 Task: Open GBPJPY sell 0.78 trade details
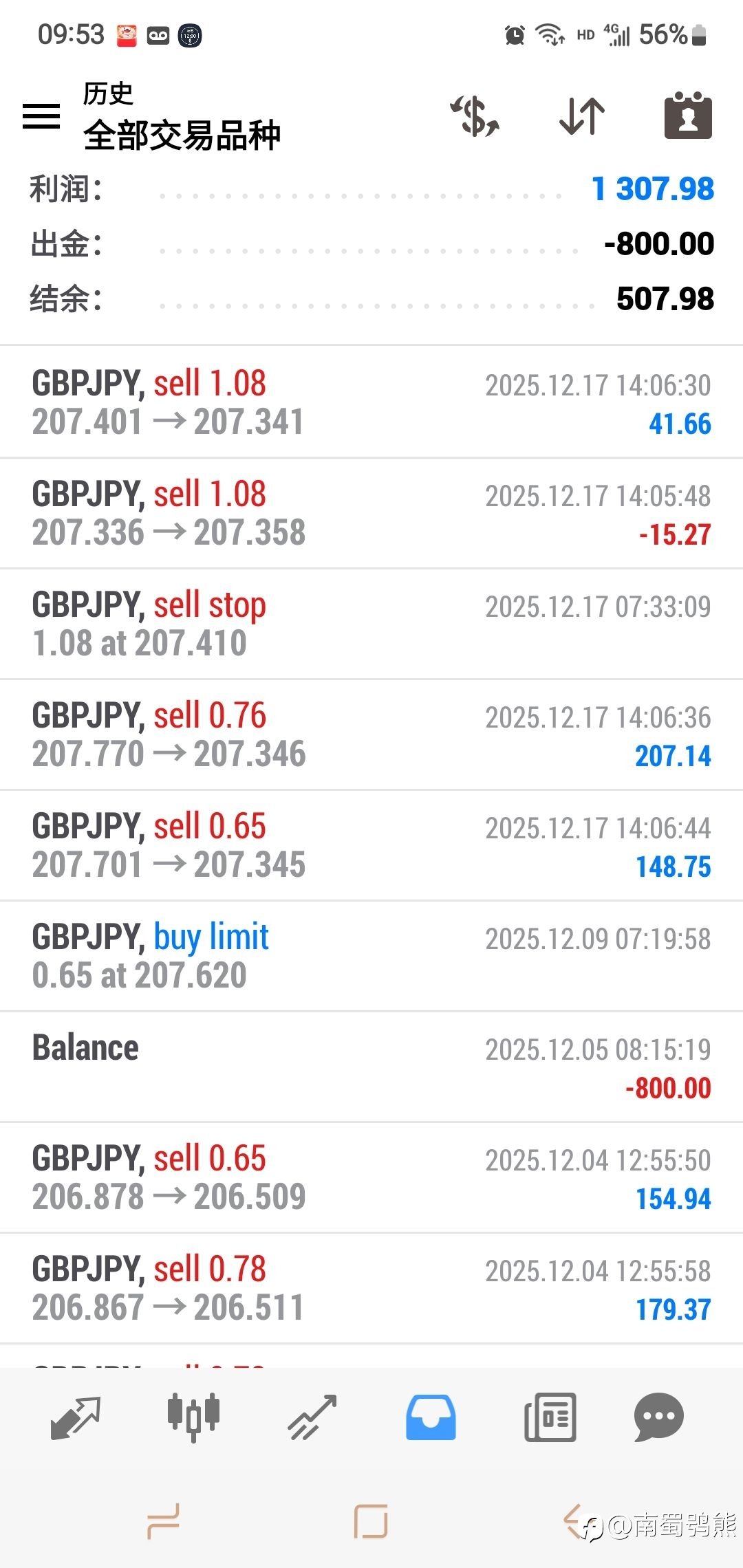click(371, 1288)
